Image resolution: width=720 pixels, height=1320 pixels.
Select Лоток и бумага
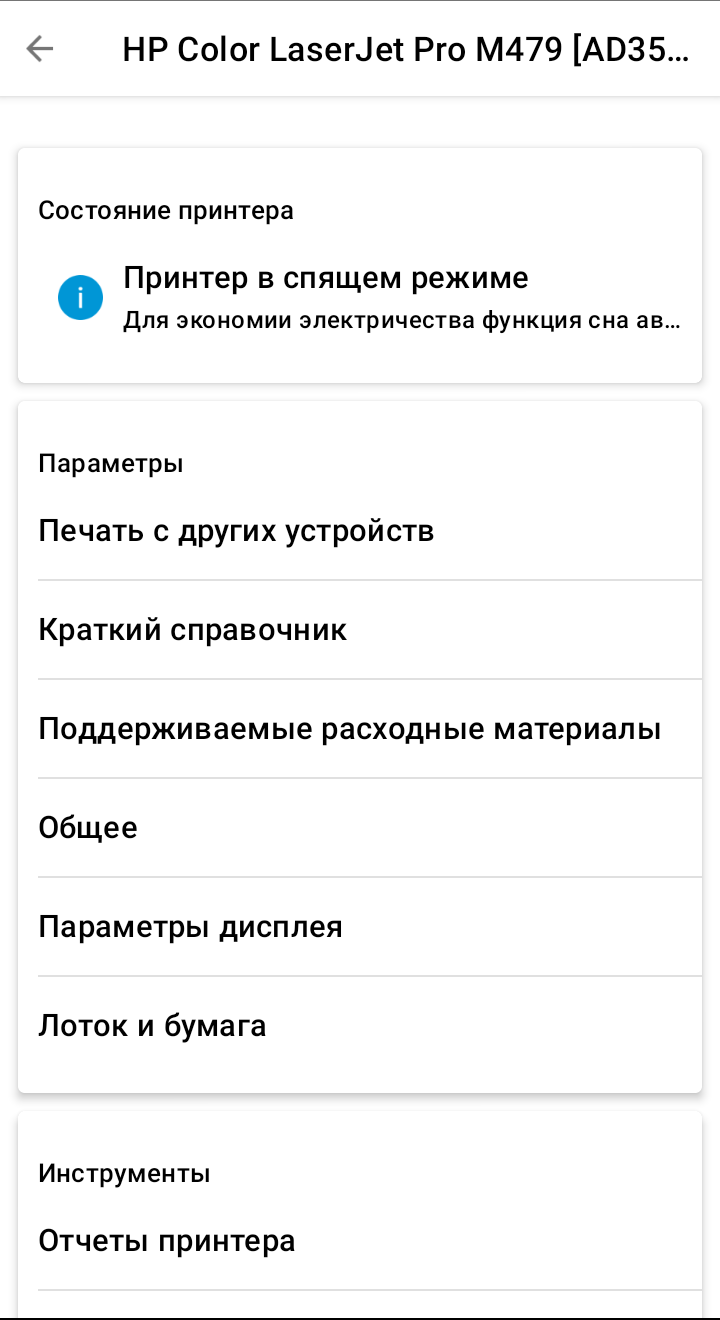(x=152, y=1026)
